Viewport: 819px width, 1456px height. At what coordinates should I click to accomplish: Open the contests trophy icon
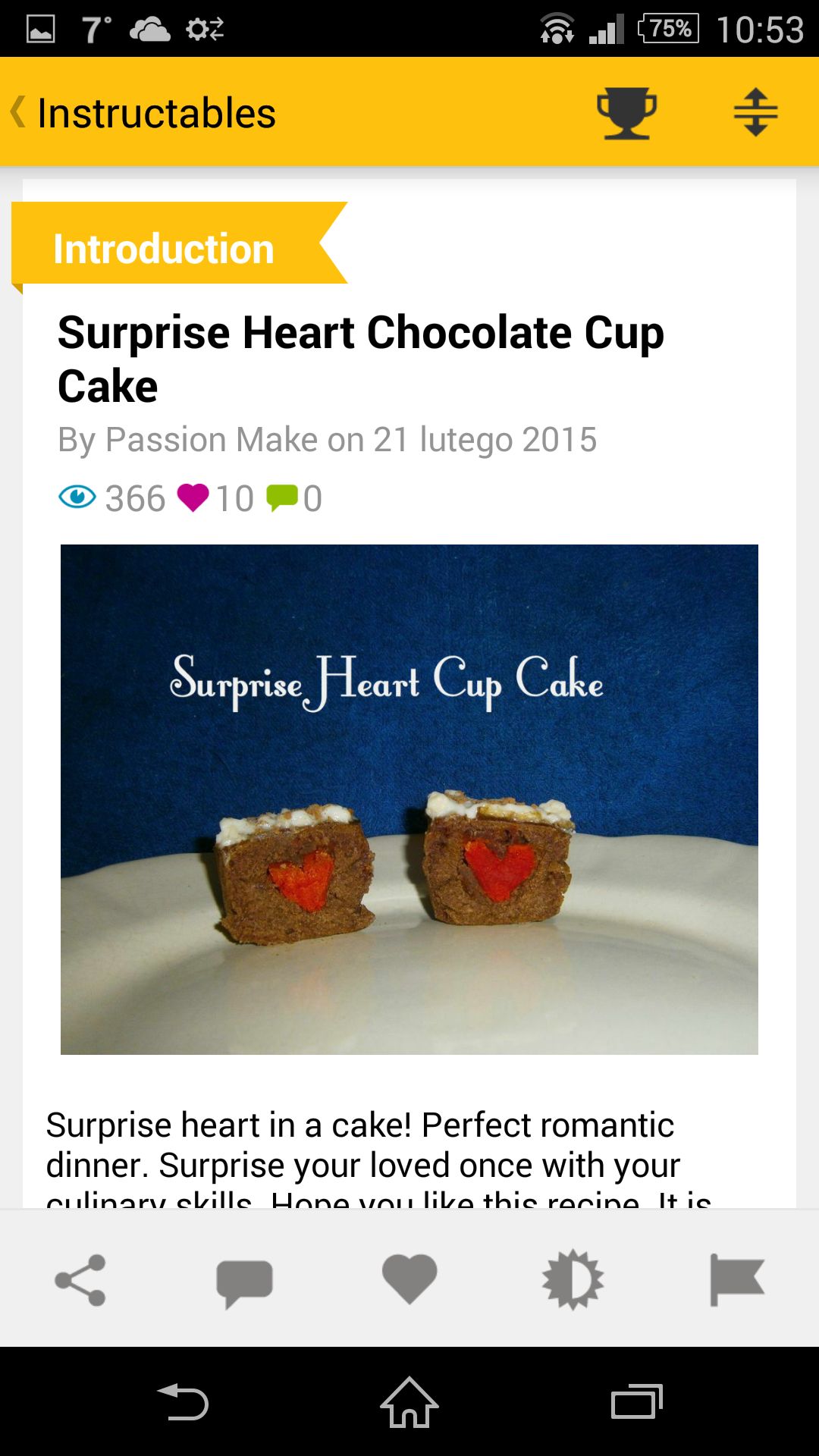[626, 113]
